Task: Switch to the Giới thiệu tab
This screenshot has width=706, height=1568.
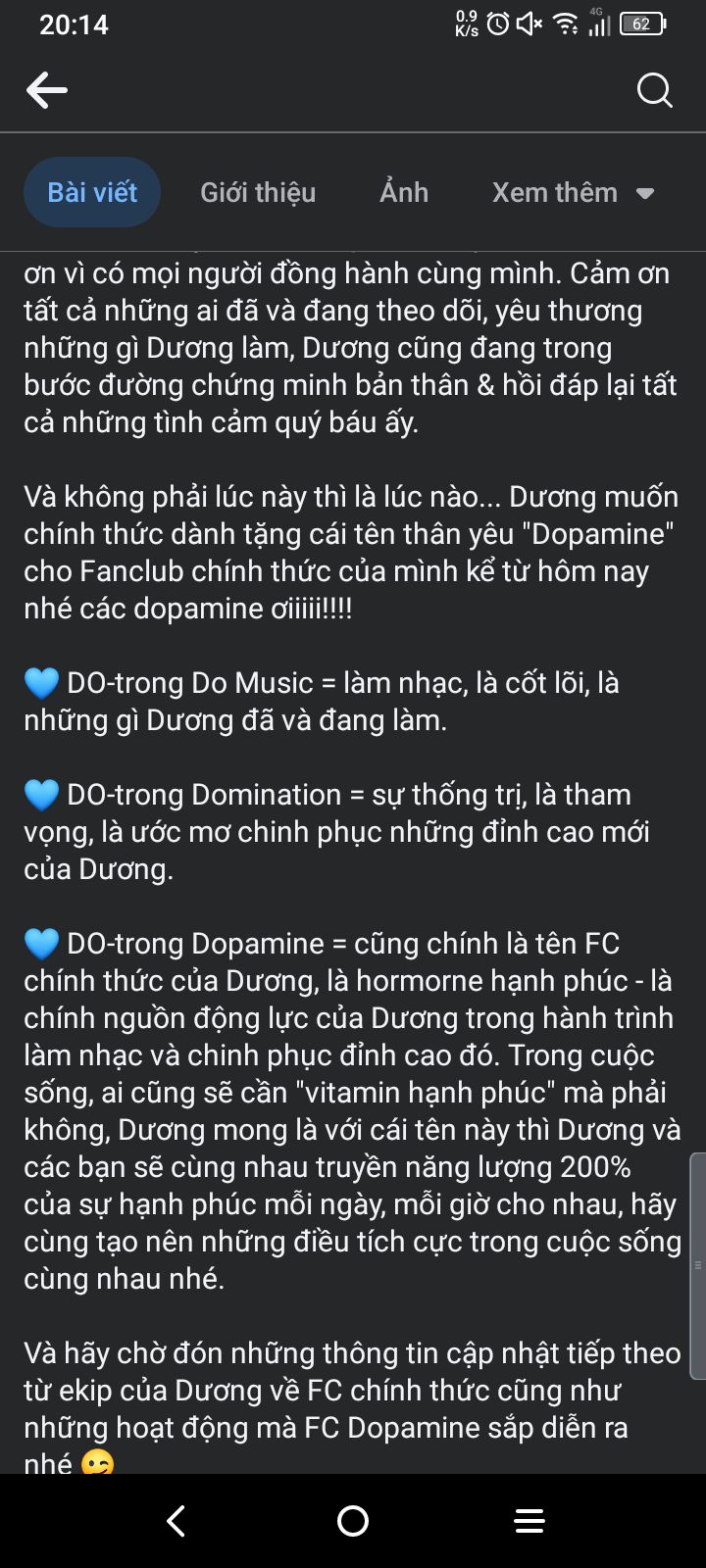Action: tap(258, 192)
